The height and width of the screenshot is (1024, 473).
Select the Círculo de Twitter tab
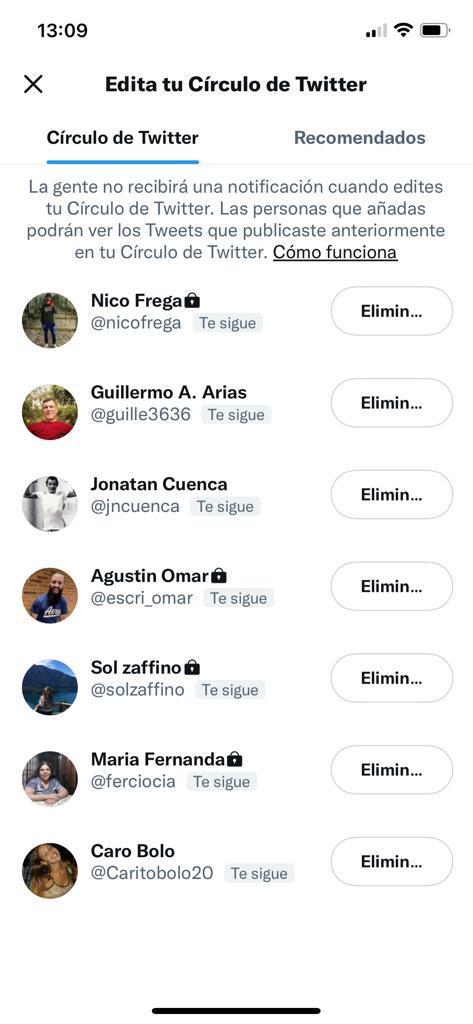click(123, 138)
